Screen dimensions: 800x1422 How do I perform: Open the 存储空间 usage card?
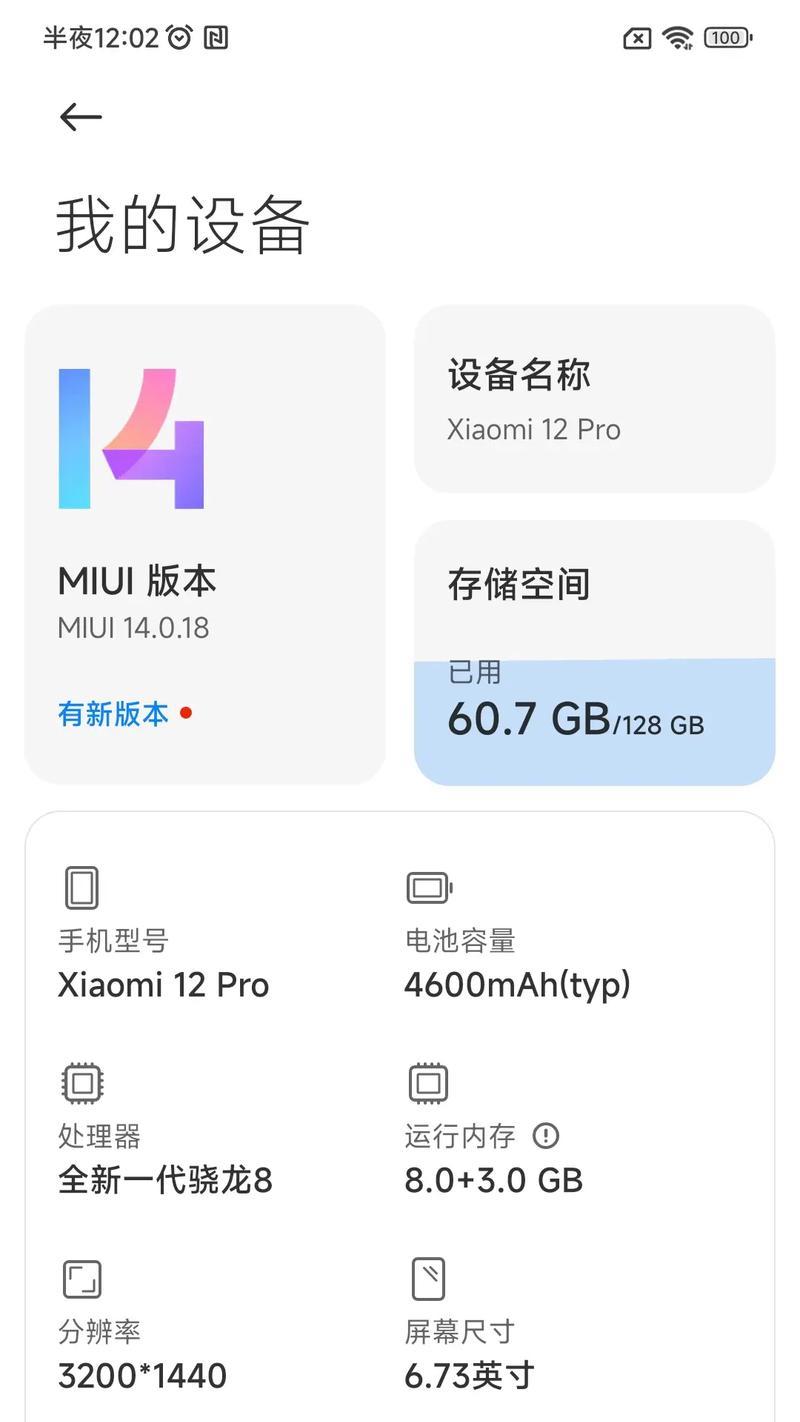[594, 652]
